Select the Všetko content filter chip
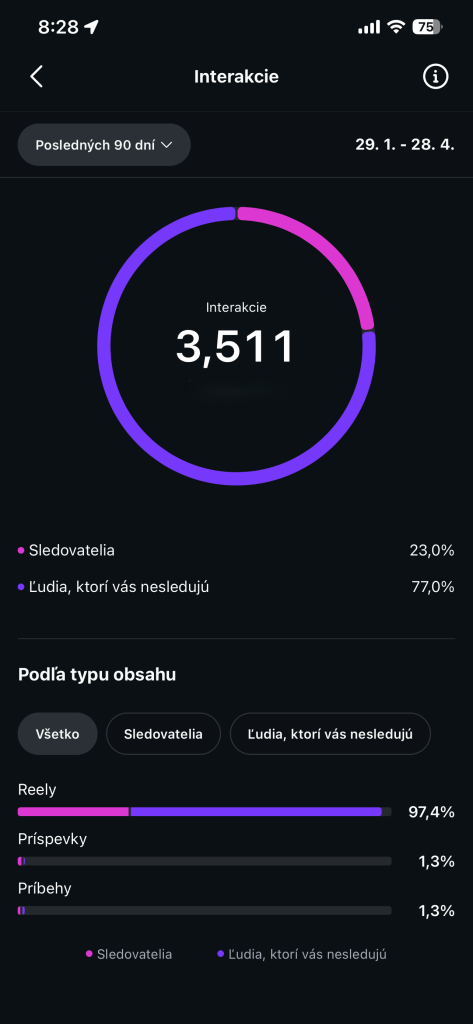The width and height of the screenshot is (473, 1024). pos(57,733)
